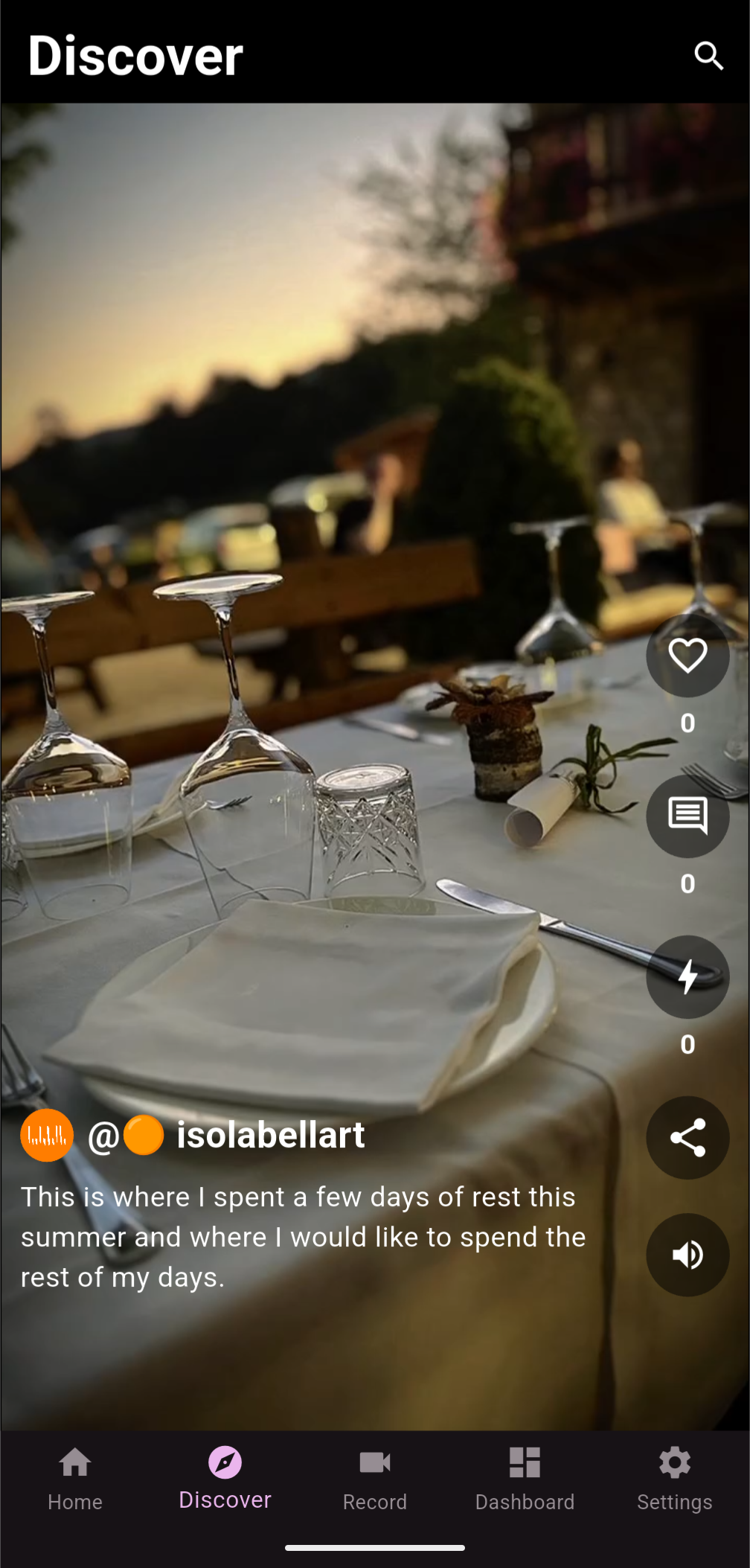Share this video
Screen dimensions: 750x1568
click(687, 1138)
